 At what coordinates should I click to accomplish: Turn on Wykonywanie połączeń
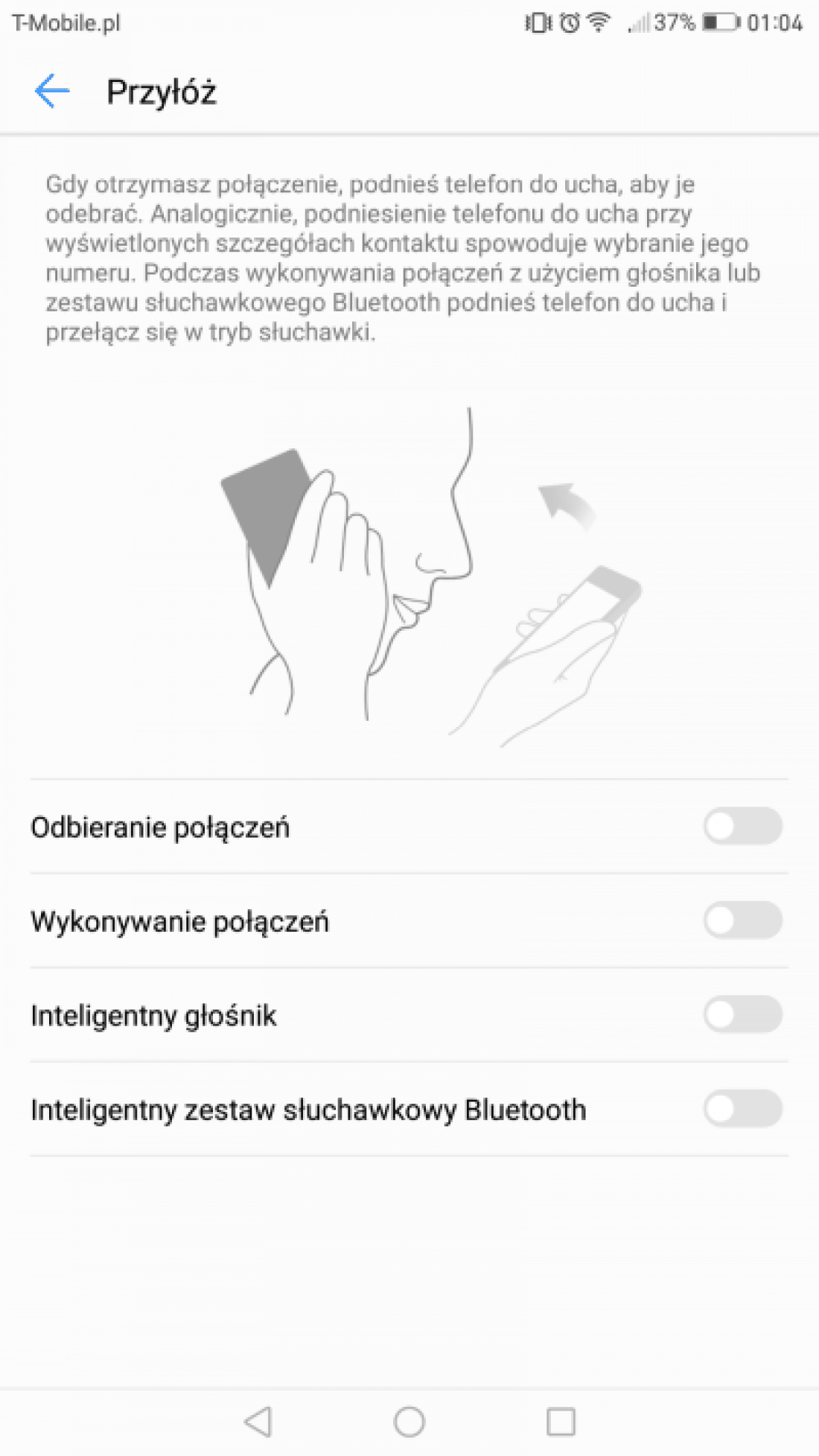743,921
